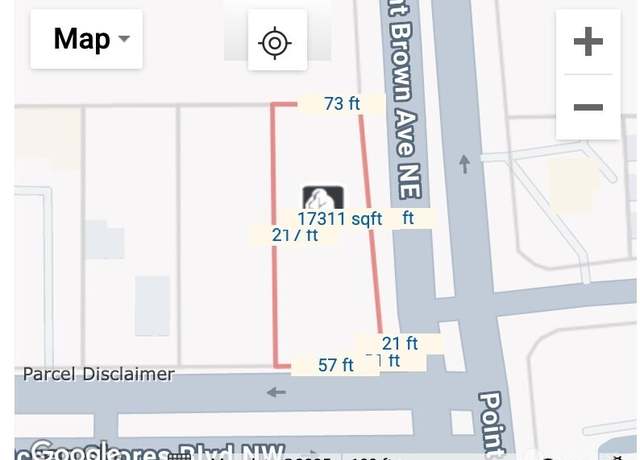Open the Map type dropdown

(86, 40)
